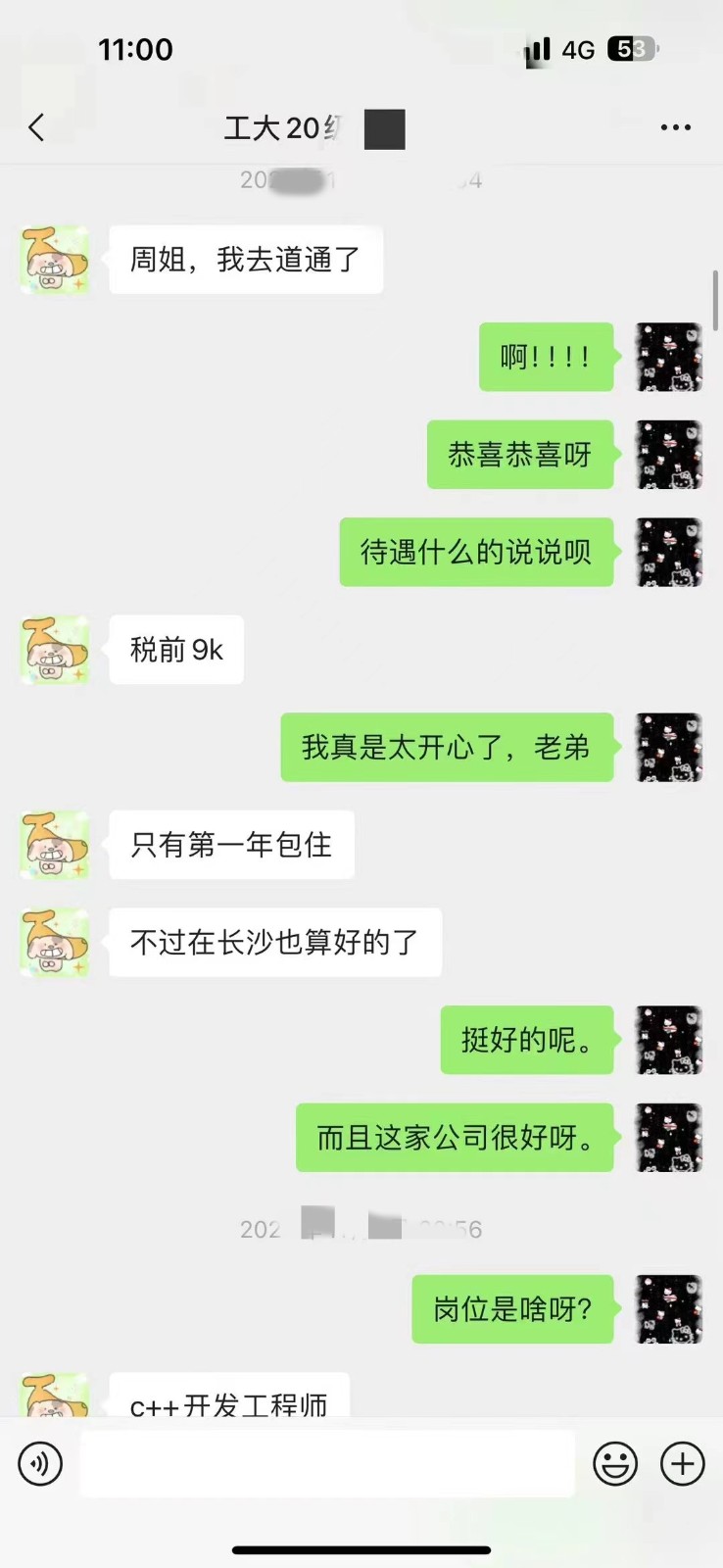This screenshot has width=723, height=1568.
Task: Open the plus attachments menu
Action: click(683, 1464)
